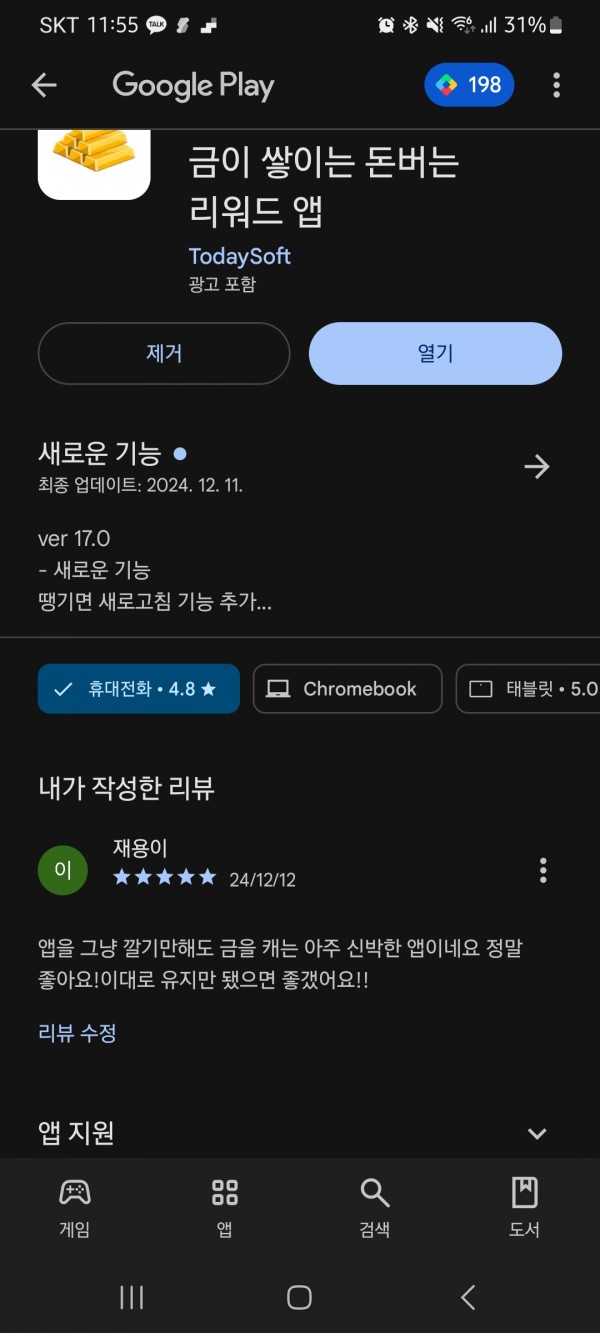
Task: Select the 휴대전화 4.8 rating chip
Action: [139, 689]
